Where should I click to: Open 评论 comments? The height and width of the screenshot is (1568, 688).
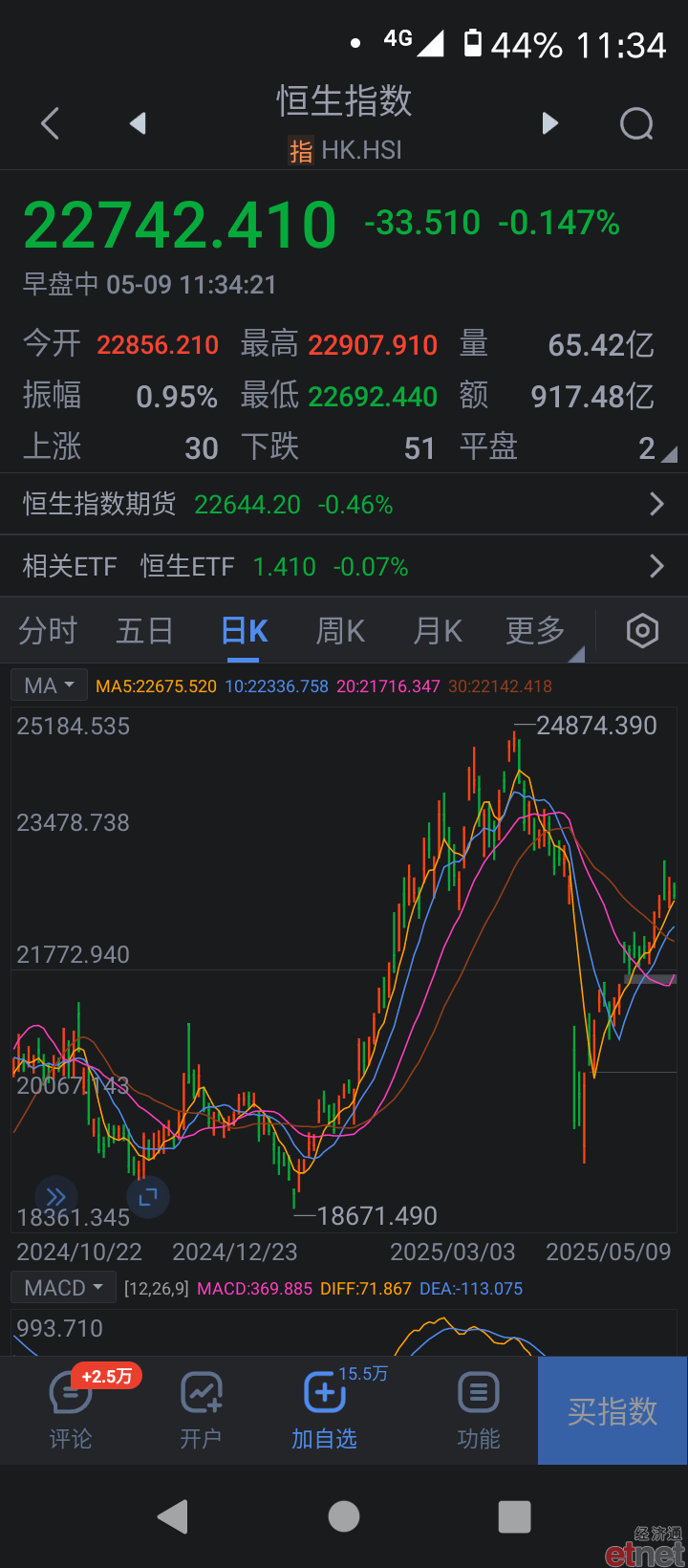(71, 1410)
